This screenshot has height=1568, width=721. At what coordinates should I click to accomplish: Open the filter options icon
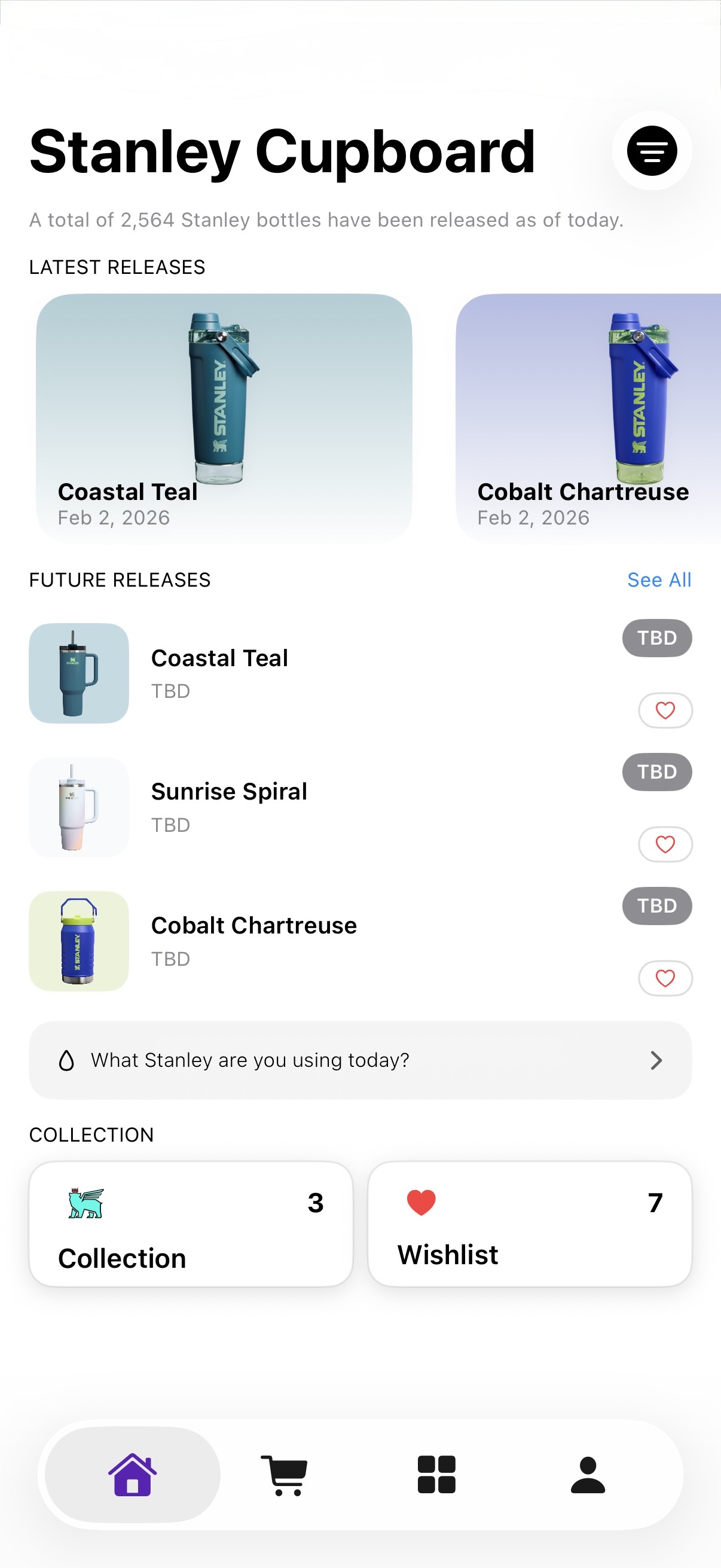652,151
